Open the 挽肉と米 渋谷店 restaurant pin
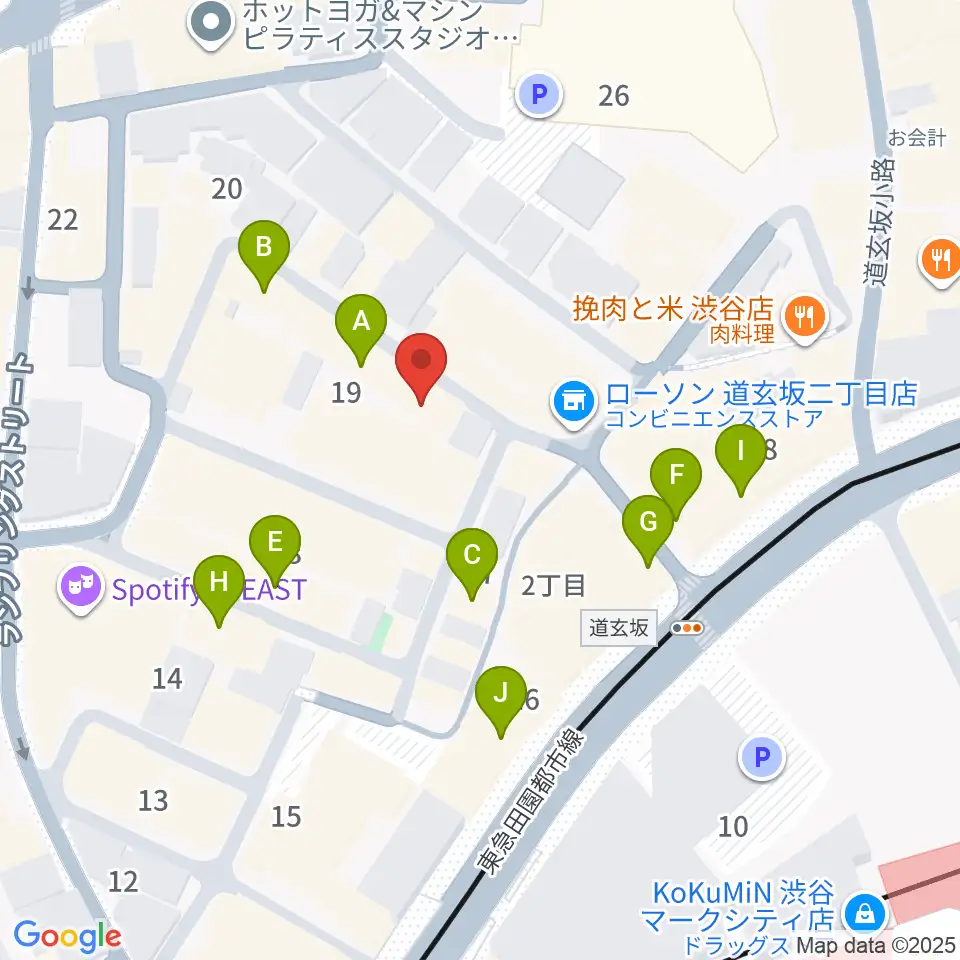Viewport: 960px width, 960px height. pyautogui.click(x=805, y=318)
